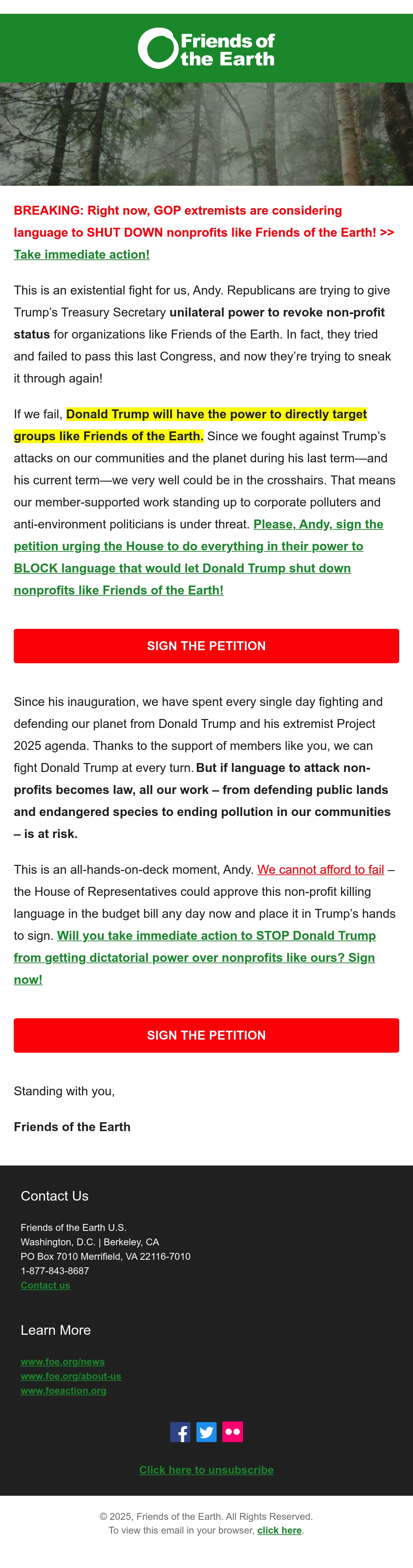
Task: Follow the 'We cannot afford to fail' link
Action: point(320,869)
